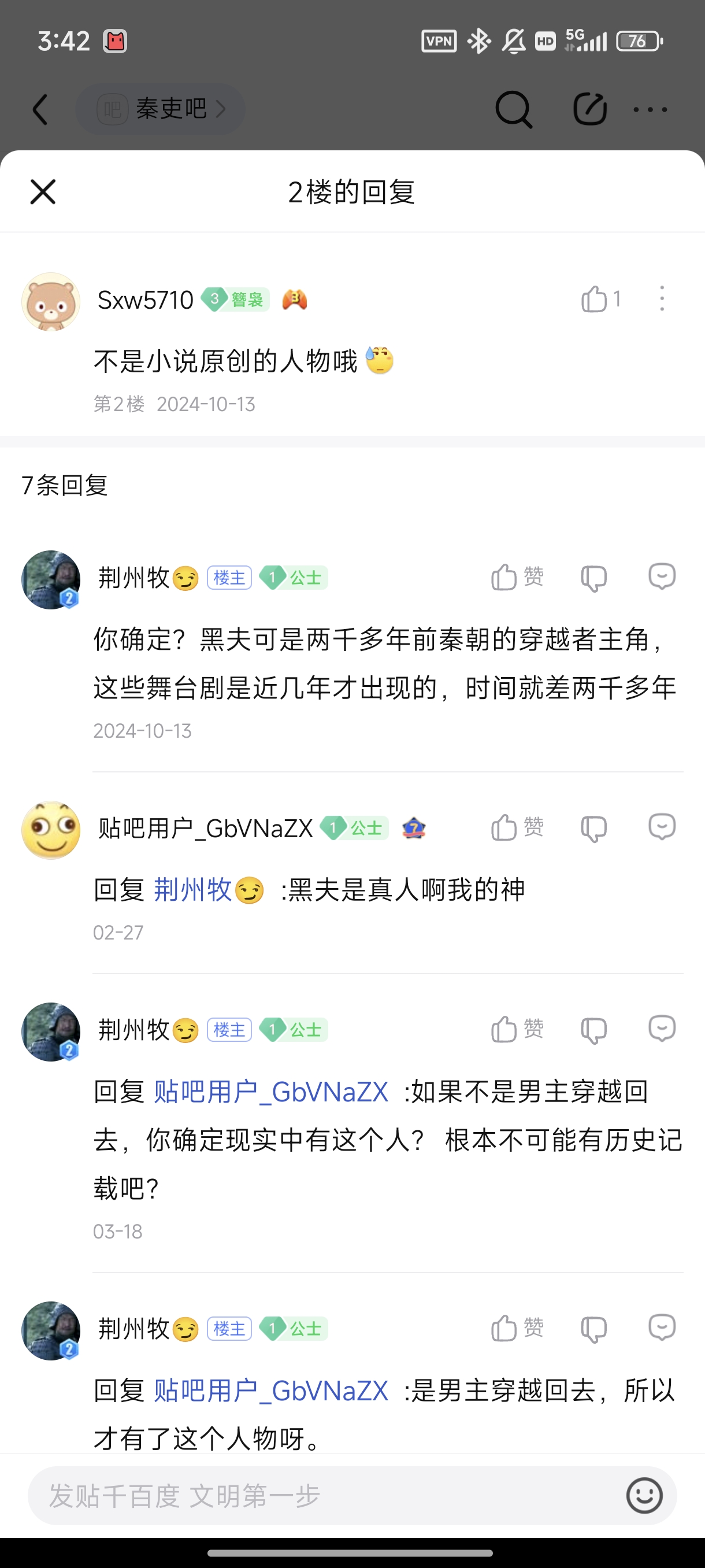The image size is (705, 1568).
Task: Reply to 荆州牧's 03-18 comment
Action: tap(662, 1029)
